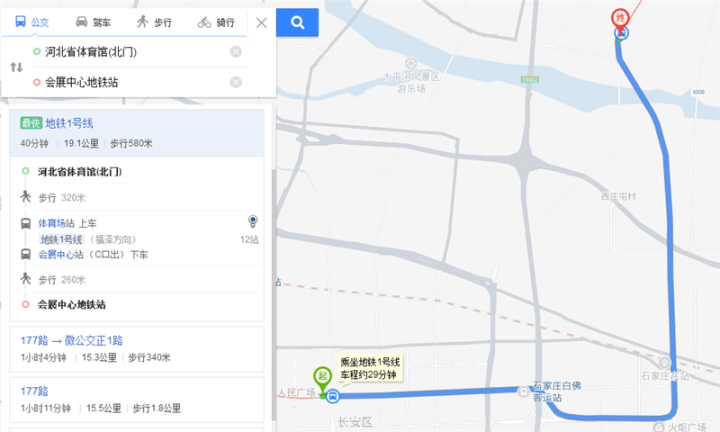Tap the red 终 end marker on map
Image resolution: width=720 pixels, height=432 pixels.
point(621,20)
